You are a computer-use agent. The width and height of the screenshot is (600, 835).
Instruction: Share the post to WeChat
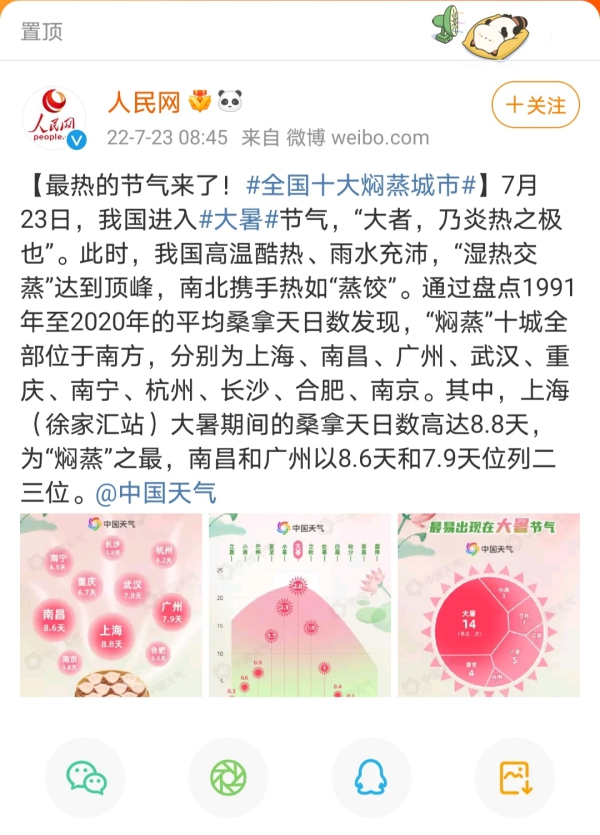coord(86,777)
